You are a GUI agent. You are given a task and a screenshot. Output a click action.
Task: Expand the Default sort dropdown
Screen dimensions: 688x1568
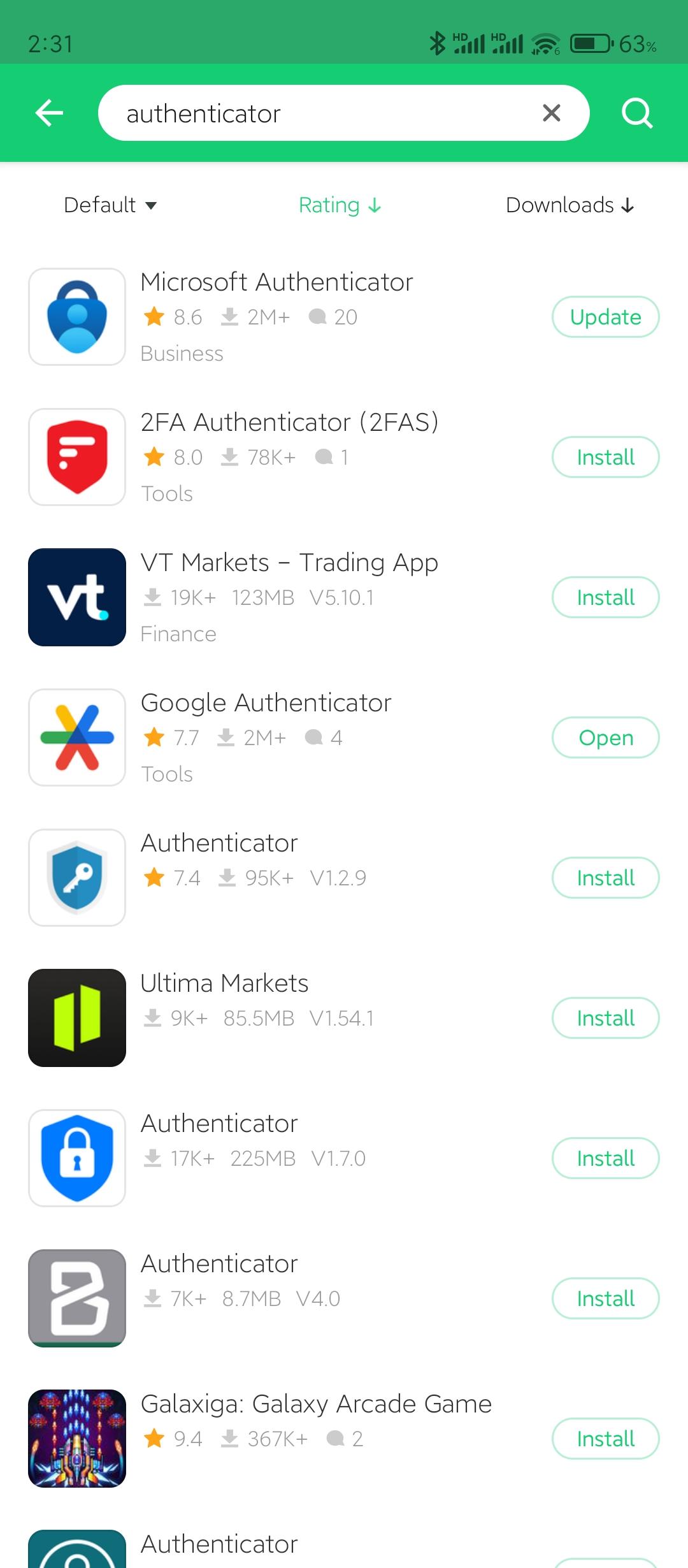110,205
